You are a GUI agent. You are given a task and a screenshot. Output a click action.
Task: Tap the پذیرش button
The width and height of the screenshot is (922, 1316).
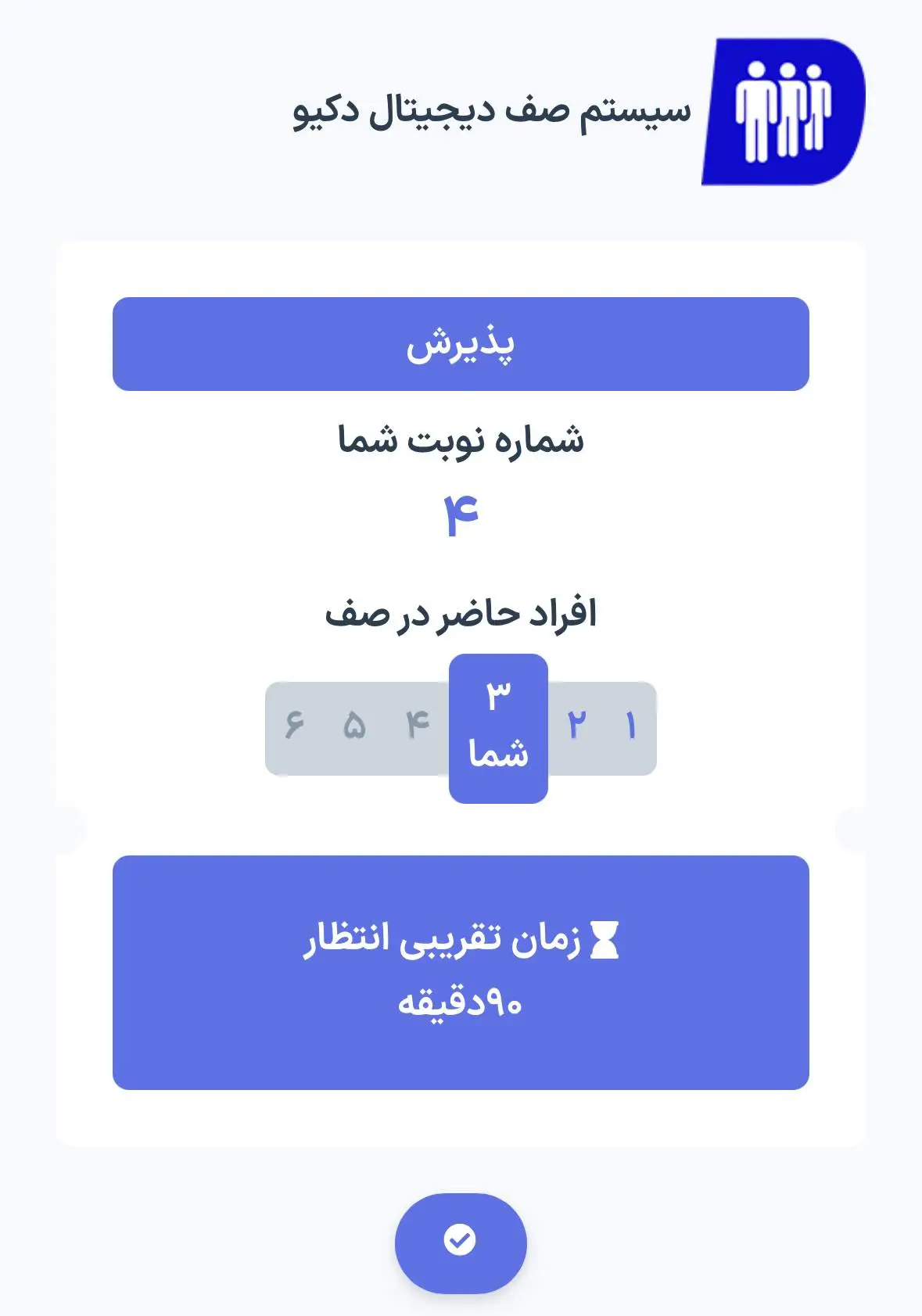[460, 344]
